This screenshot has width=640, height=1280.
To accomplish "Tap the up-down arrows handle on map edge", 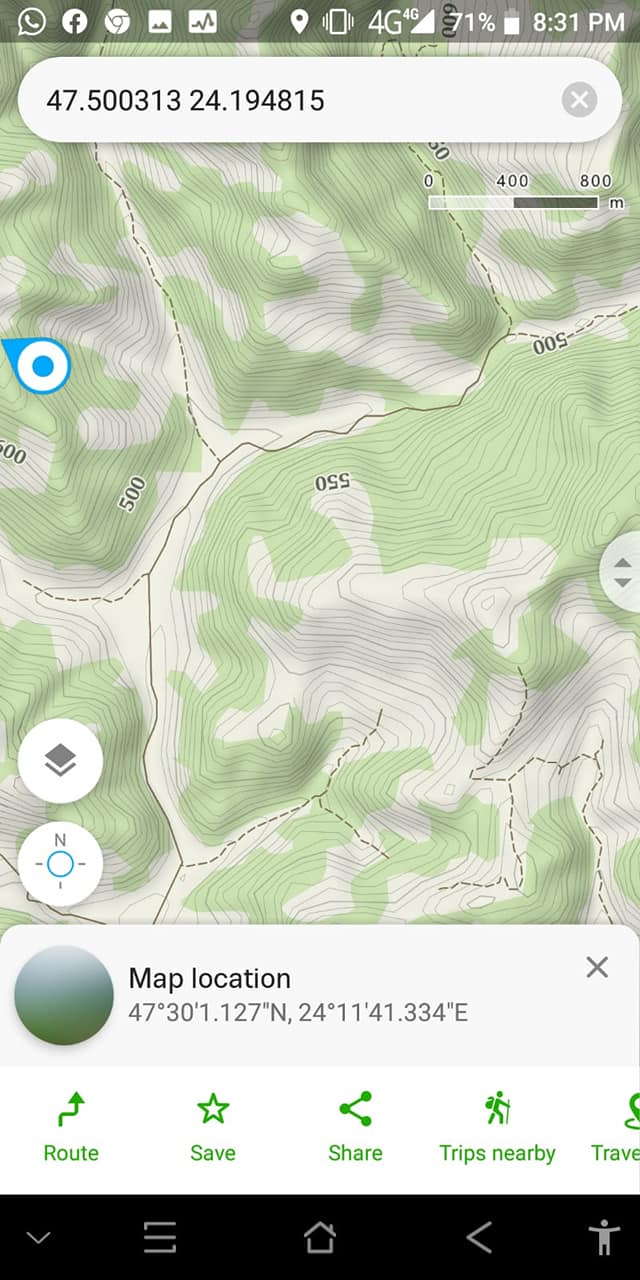I will pos(621,572).
